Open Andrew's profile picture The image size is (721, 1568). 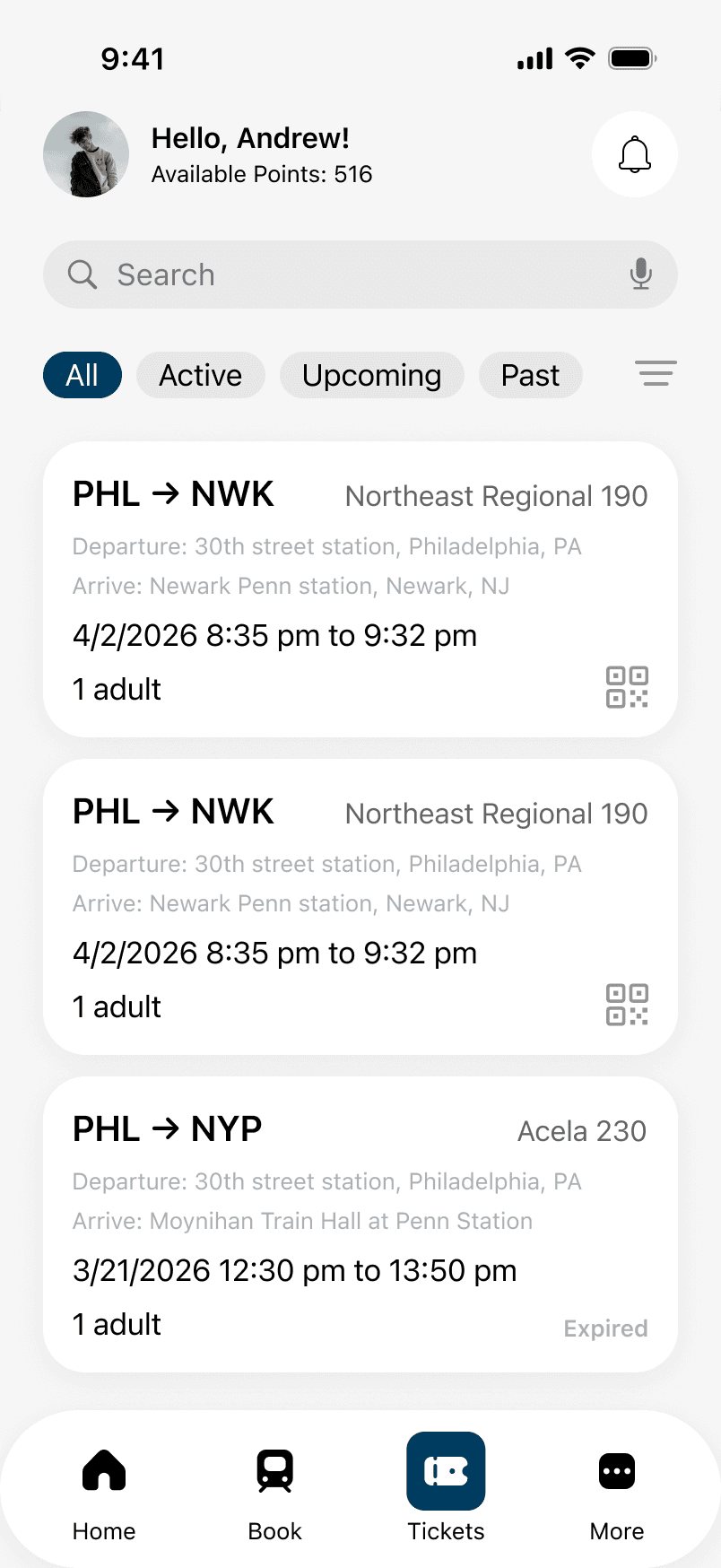click(86, 154)
